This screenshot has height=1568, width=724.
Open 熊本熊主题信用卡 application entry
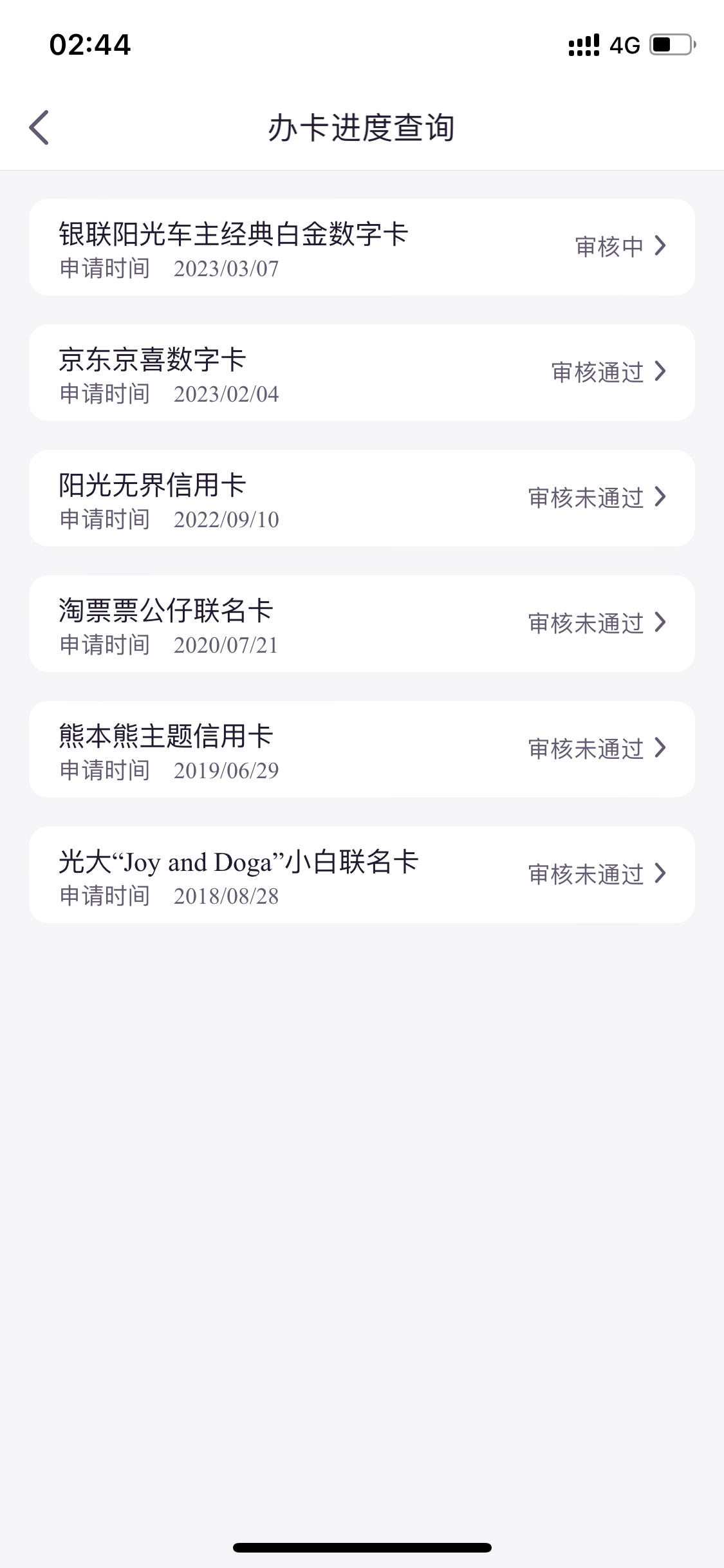pyautogui.click(x=362, y=749)
